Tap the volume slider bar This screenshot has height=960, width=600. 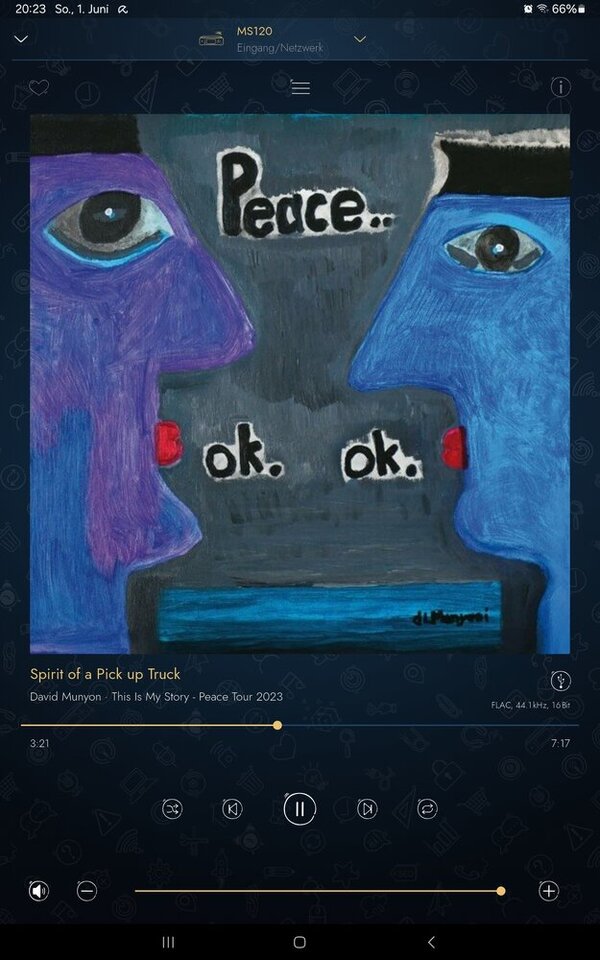tap(318, 891)
